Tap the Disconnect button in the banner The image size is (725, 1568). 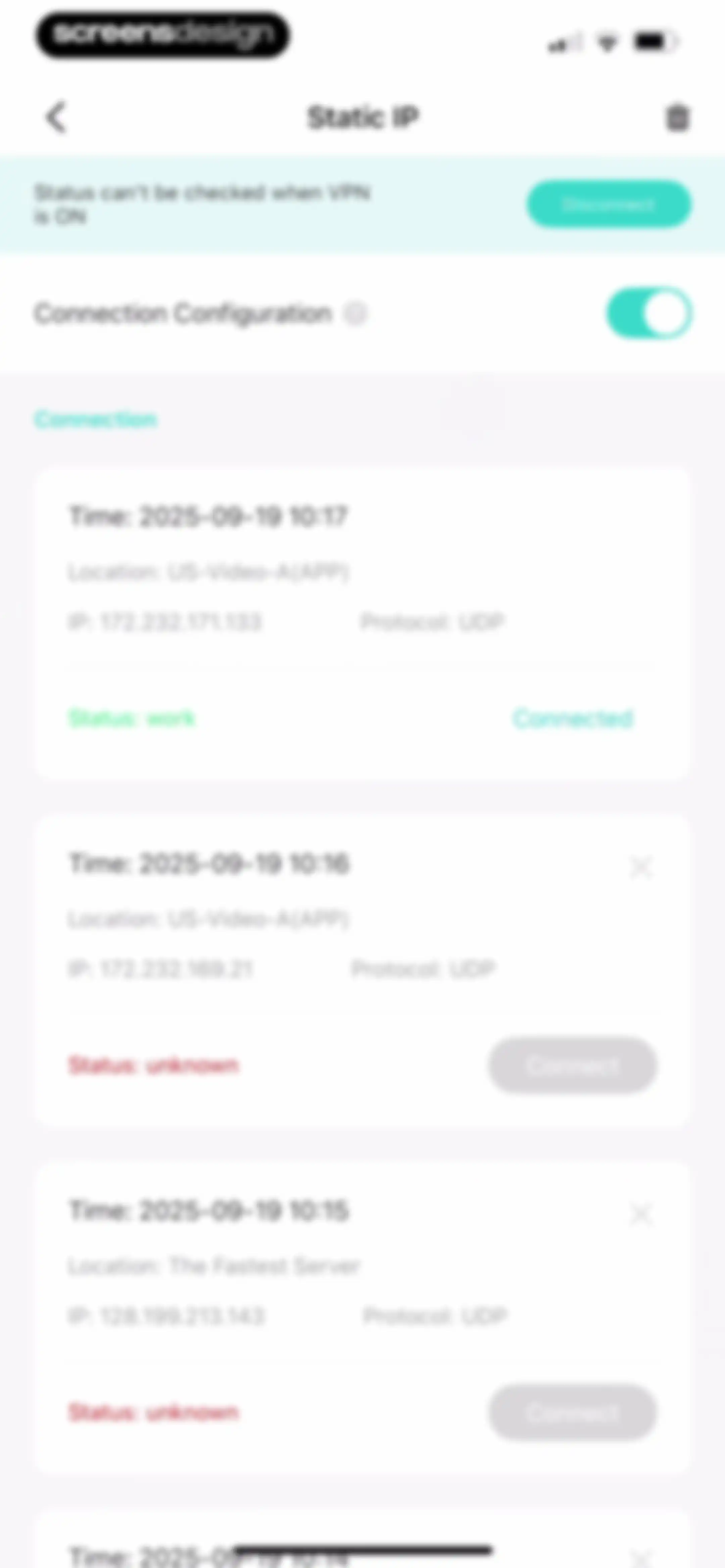point(609,204)
